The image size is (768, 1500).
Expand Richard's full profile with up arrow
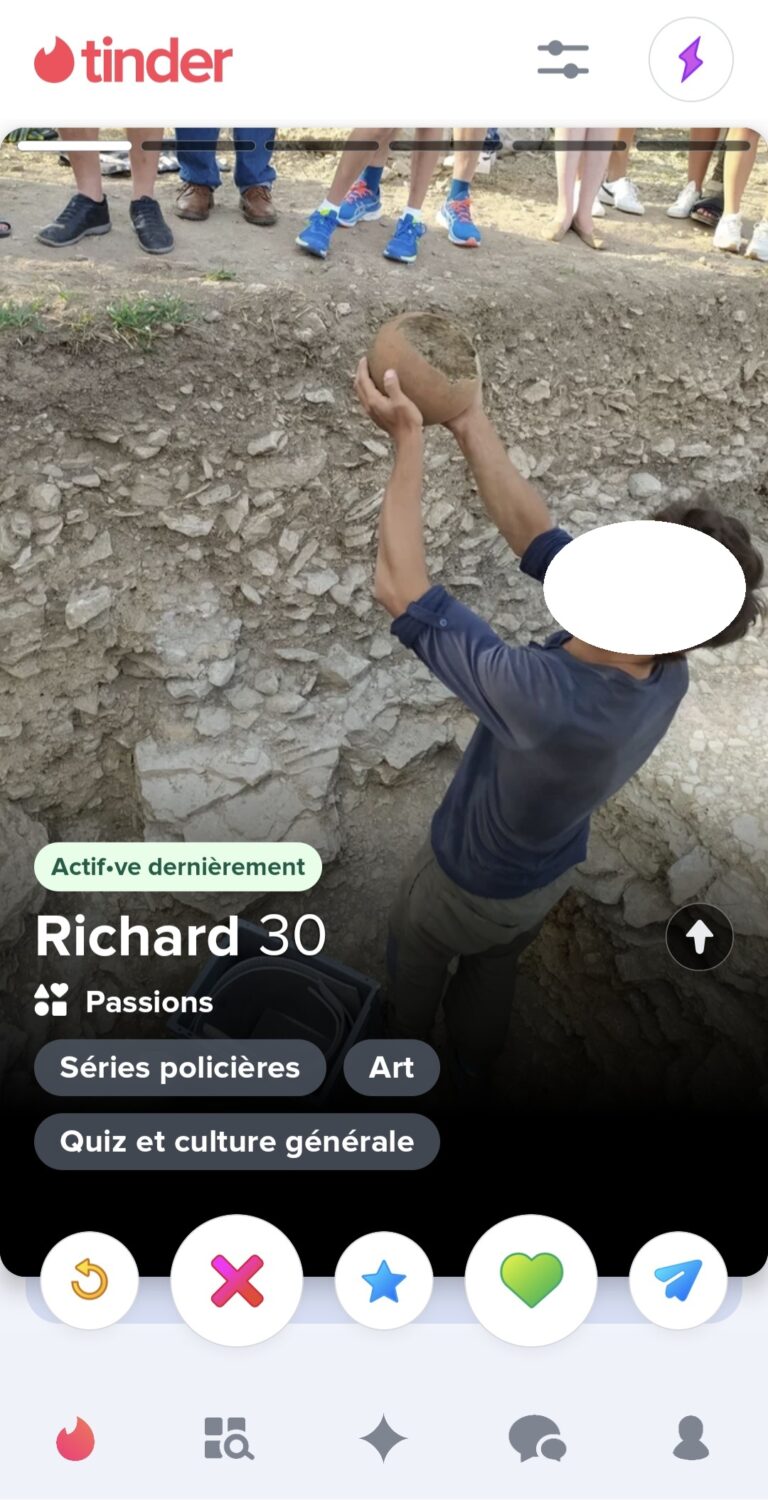[x=699, y=937]
